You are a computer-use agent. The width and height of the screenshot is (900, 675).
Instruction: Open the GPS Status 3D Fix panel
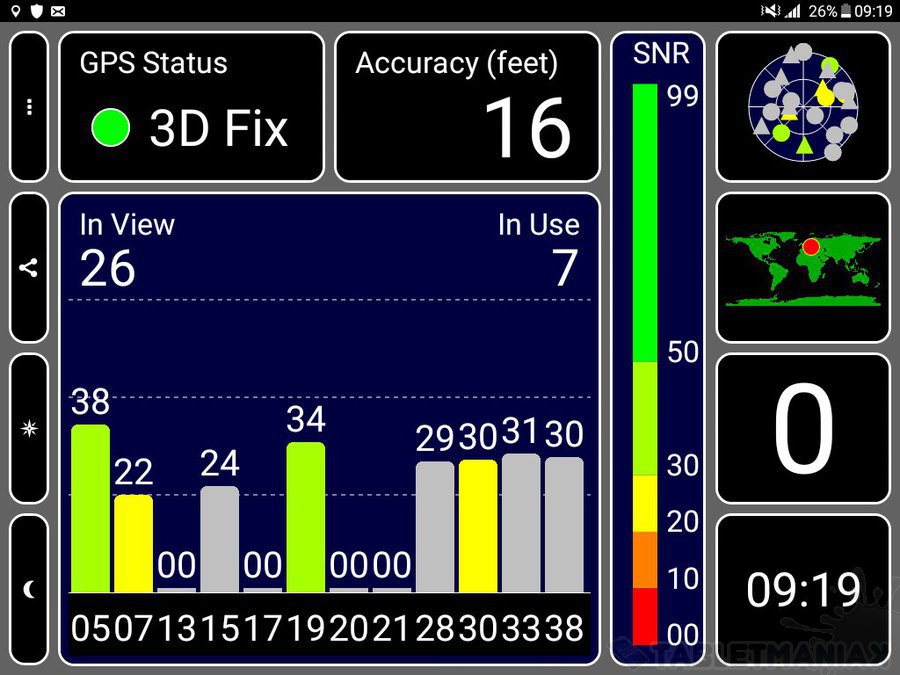191,107
